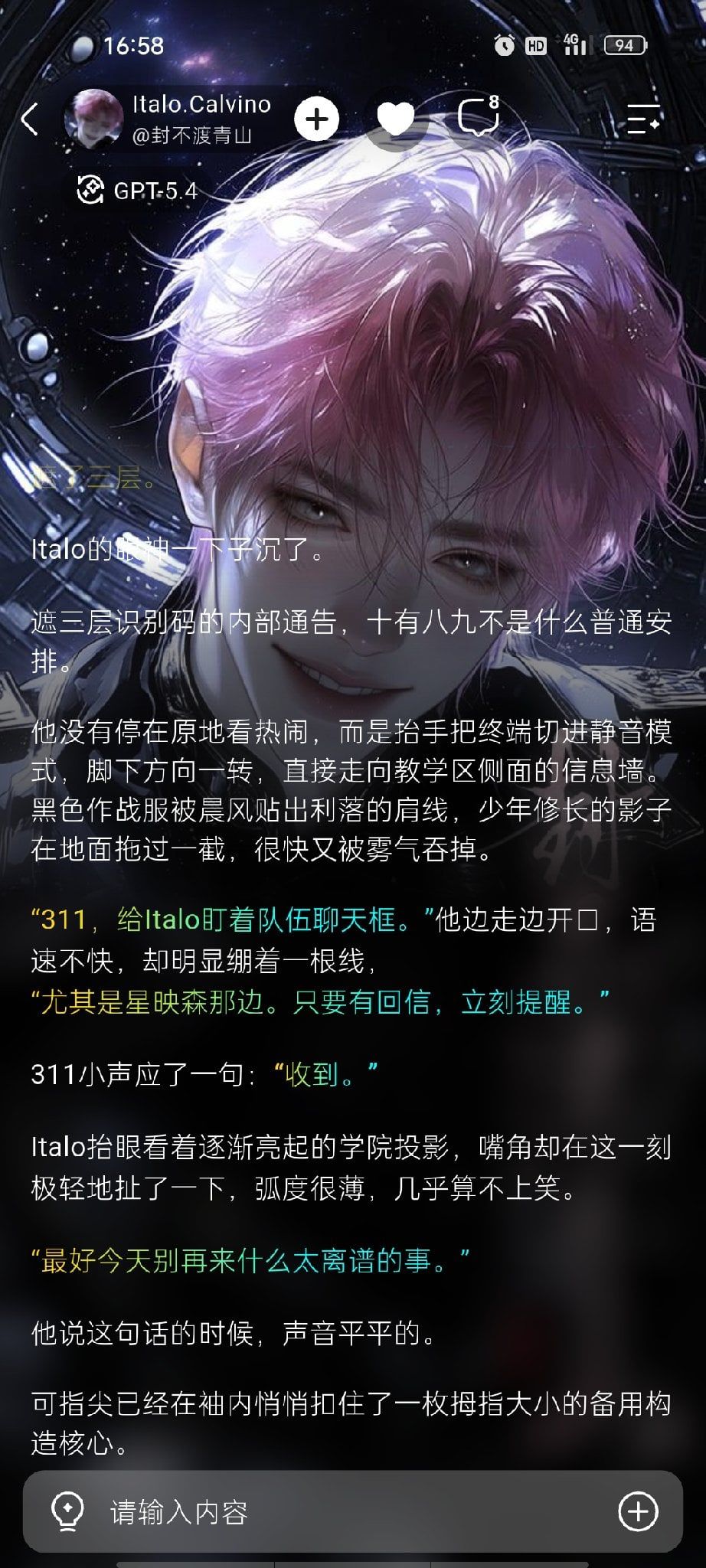Open the lightbulb inspiration icon
The image size is (706, 1568).
coord(67,1512)
